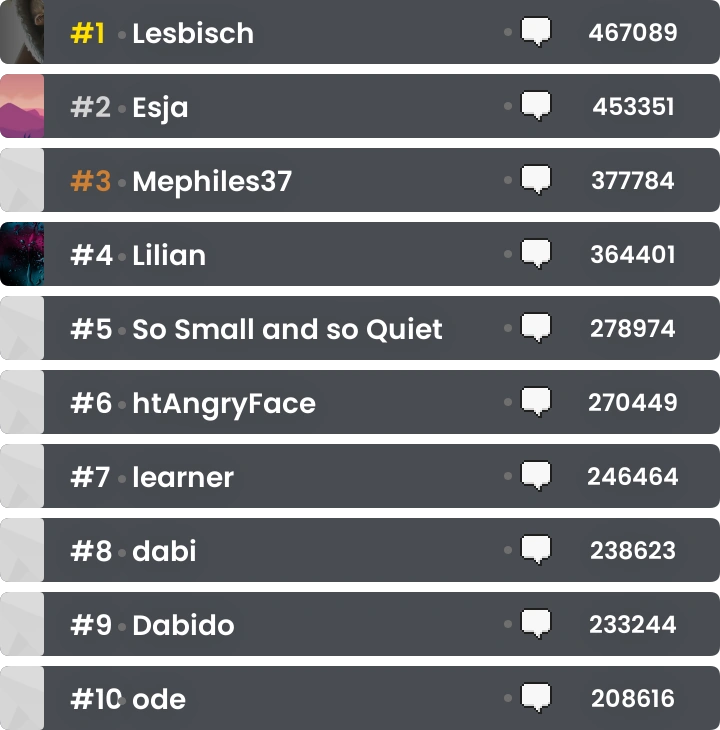Tap the speech bubble icon next to Lilian
The image size is (720, 730).
tap(536, 254)
